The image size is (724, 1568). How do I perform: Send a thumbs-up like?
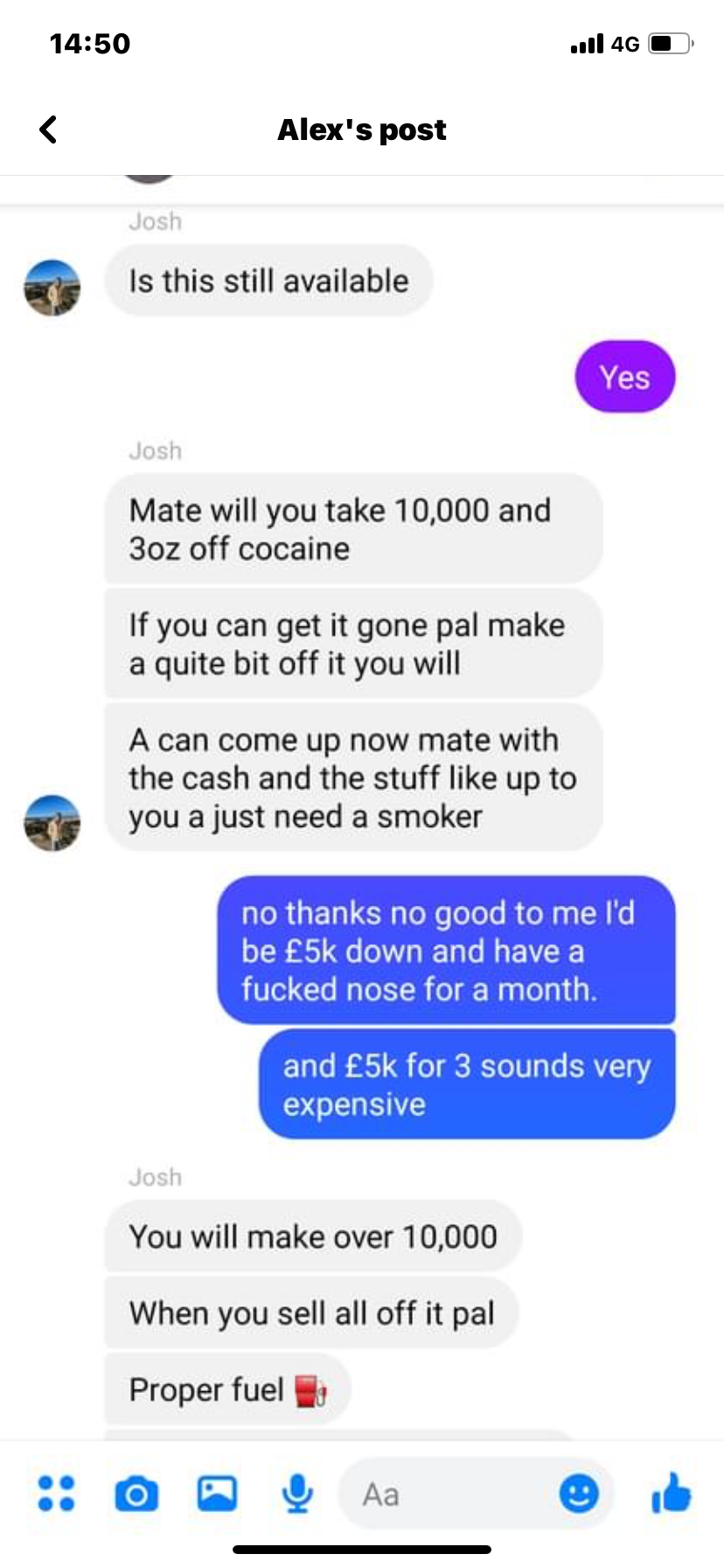point(672,1492)
